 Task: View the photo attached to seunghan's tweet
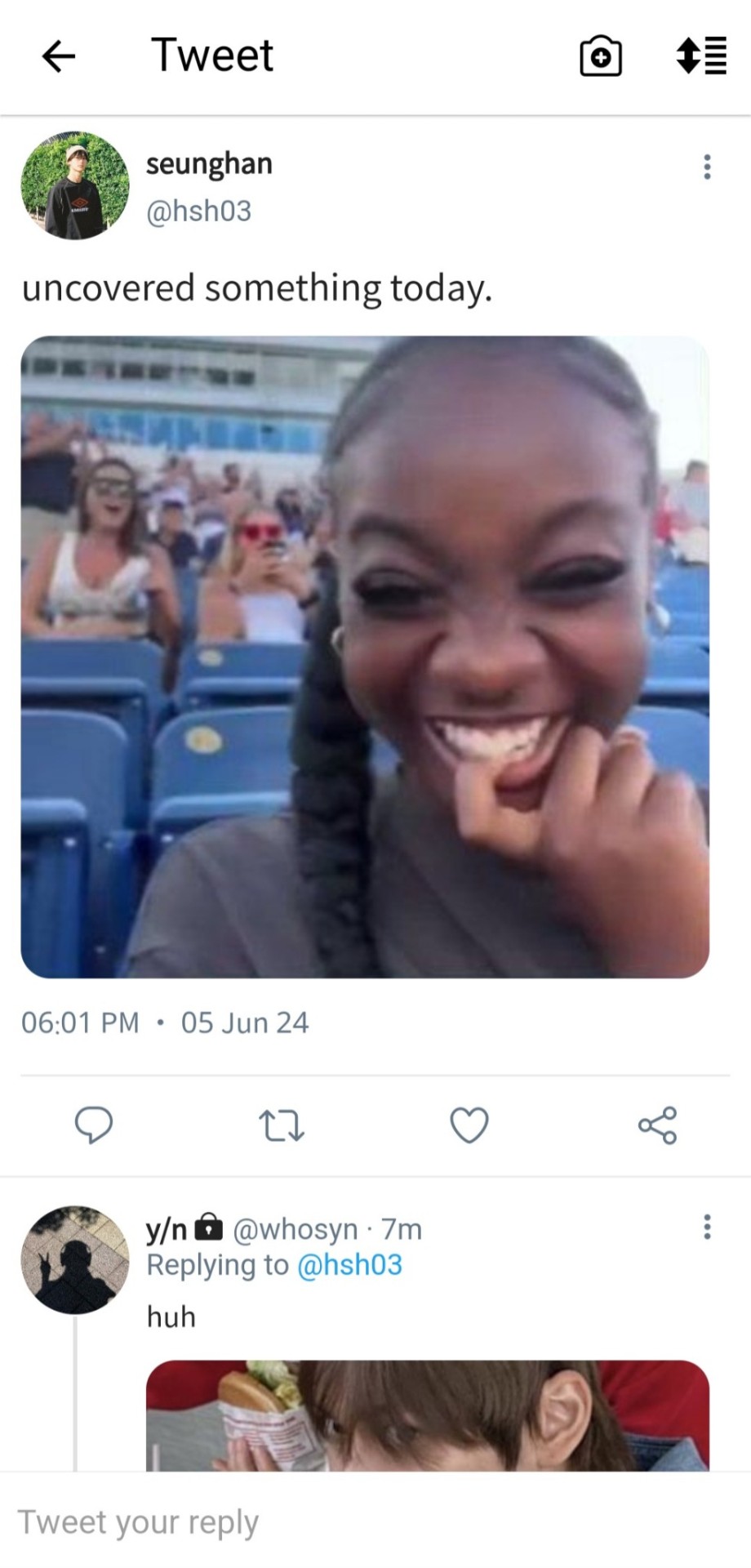point(365,657)
